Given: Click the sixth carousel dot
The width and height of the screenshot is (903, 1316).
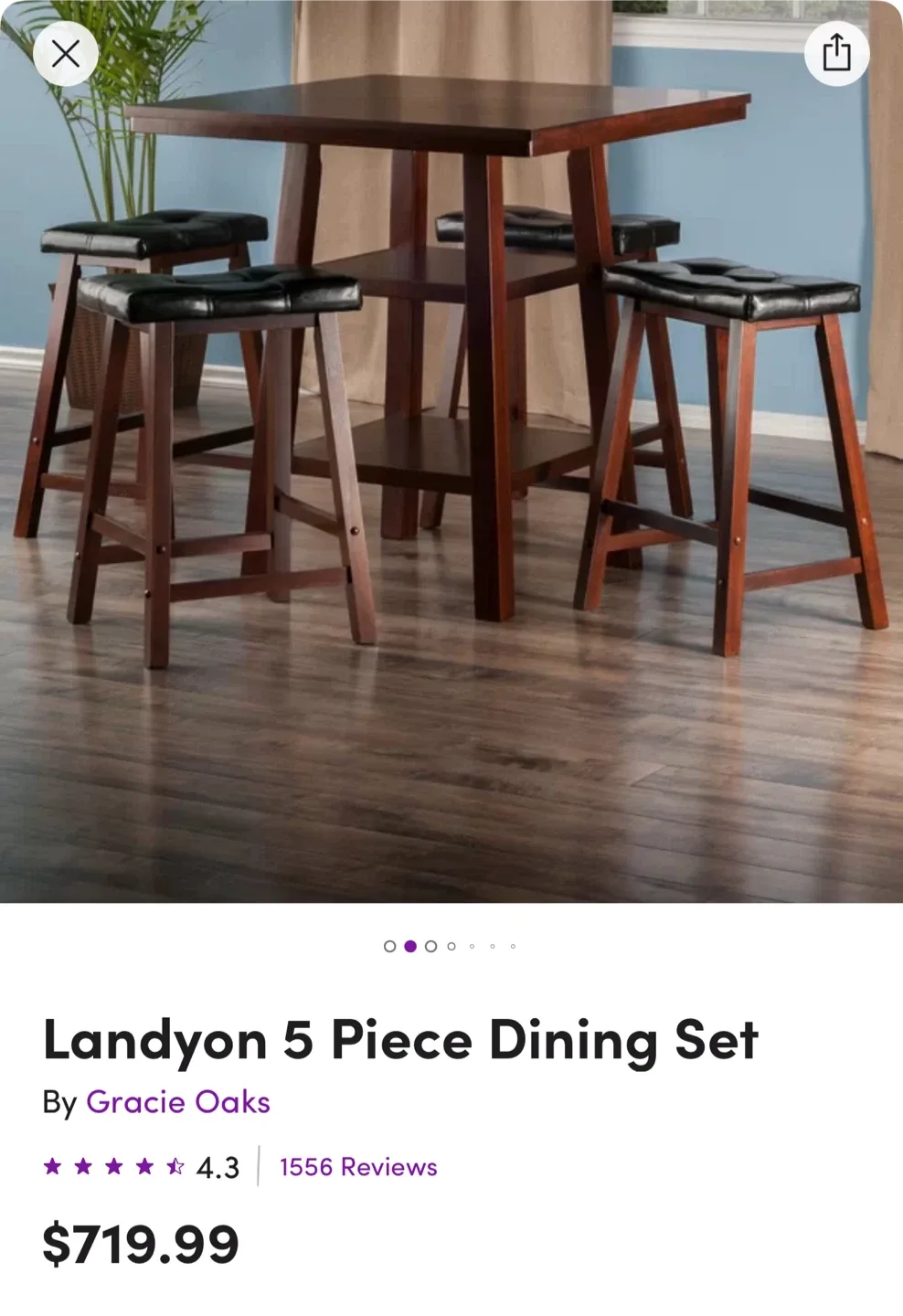Looking at the screenshot, I should tap(492, 948).
